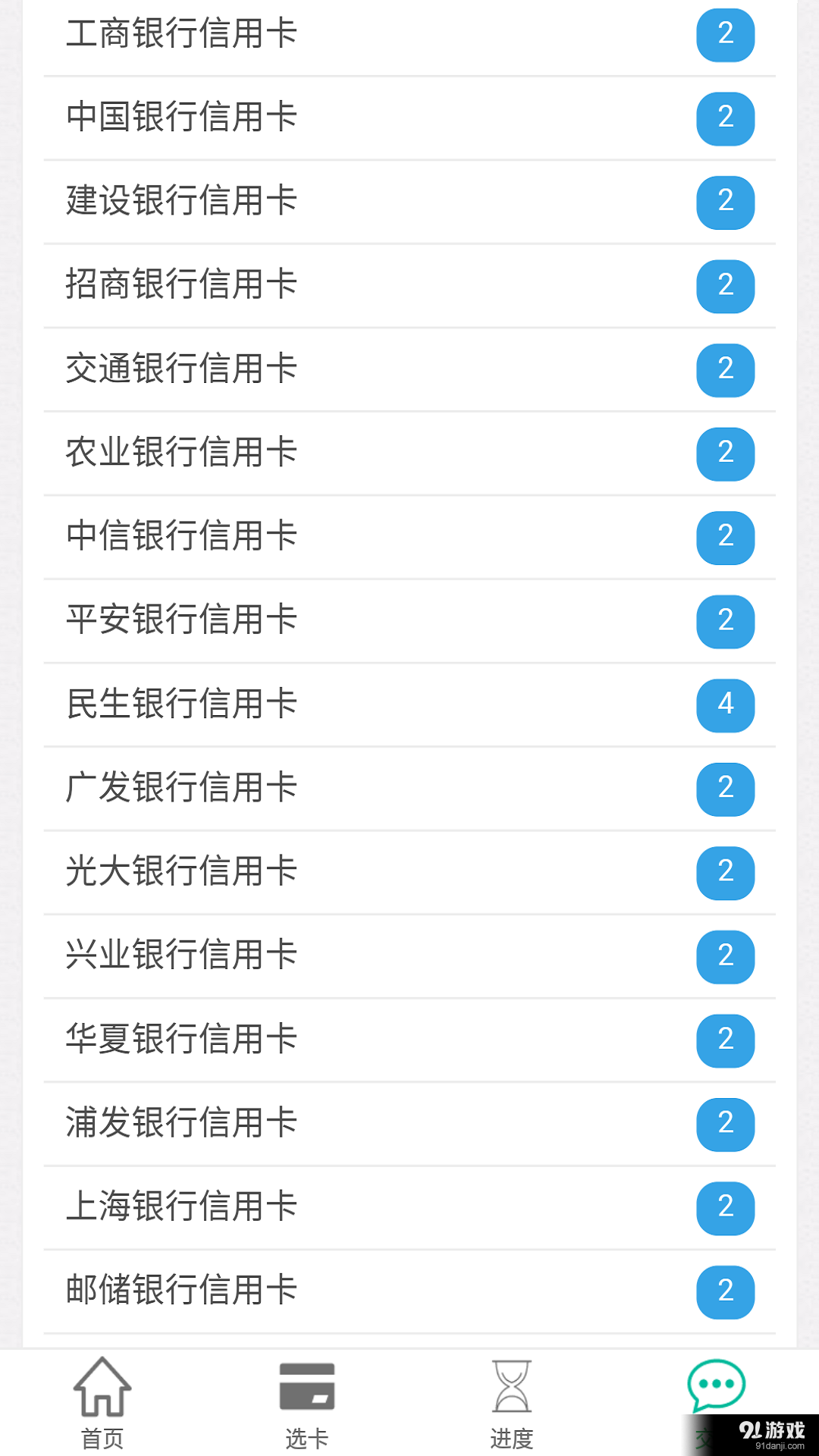The image size is (819, 1456).
Task: Tap the count badge beside 工商银行信用卡
Action: [725, 34]
